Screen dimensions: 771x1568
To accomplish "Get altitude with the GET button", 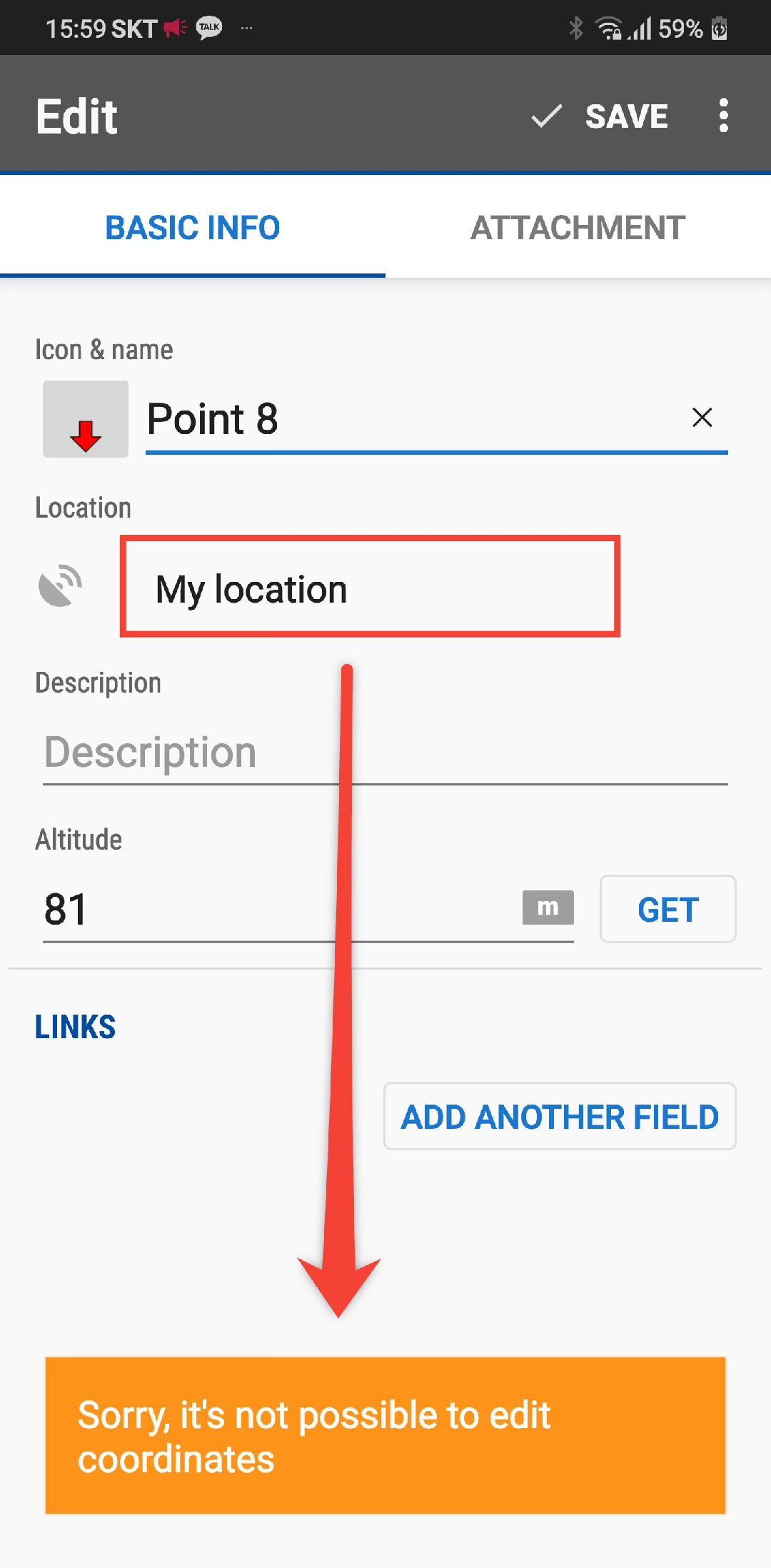I will [667, 910].
